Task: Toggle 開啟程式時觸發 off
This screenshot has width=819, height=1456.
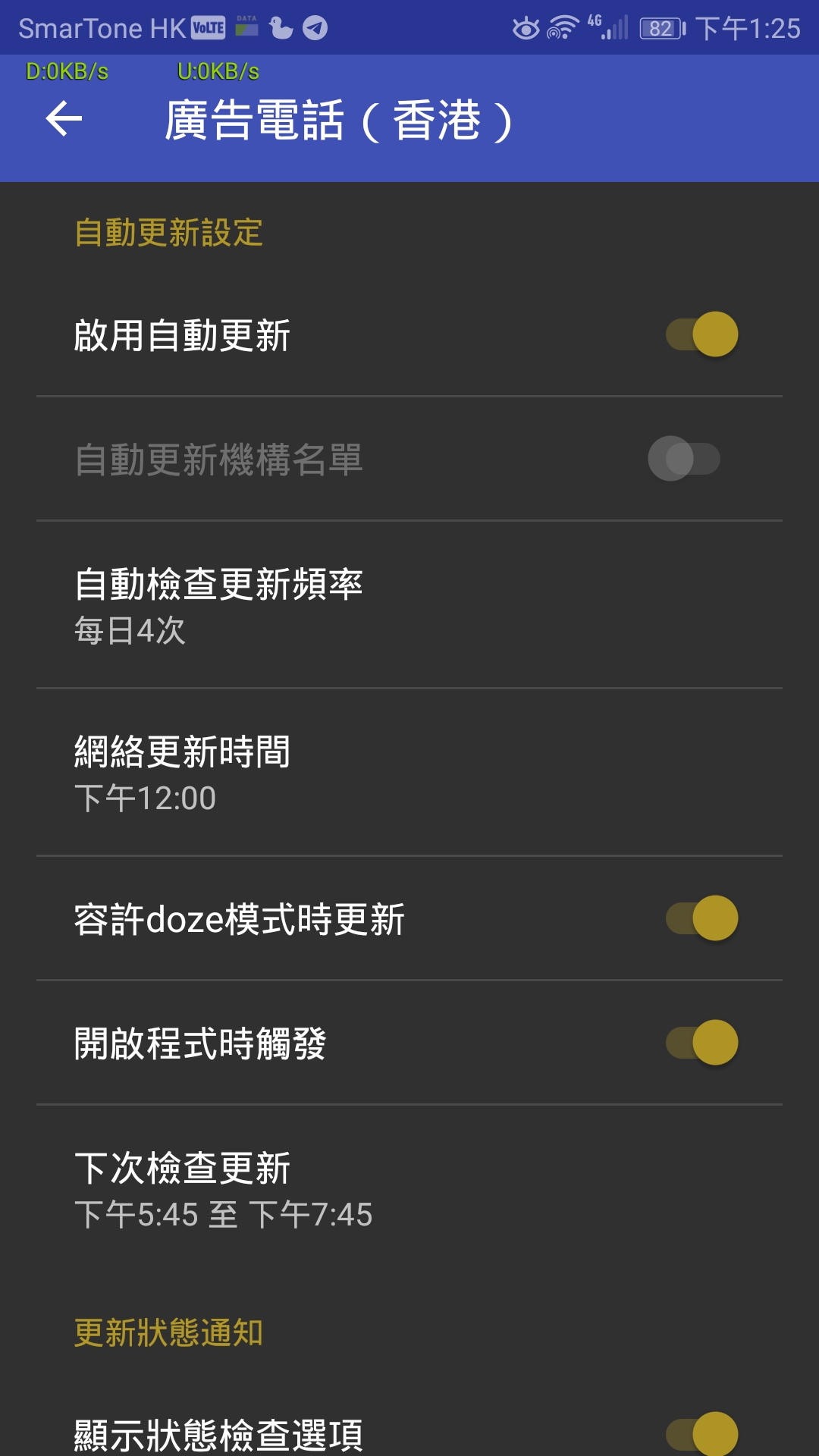Action: (702, 1043)
